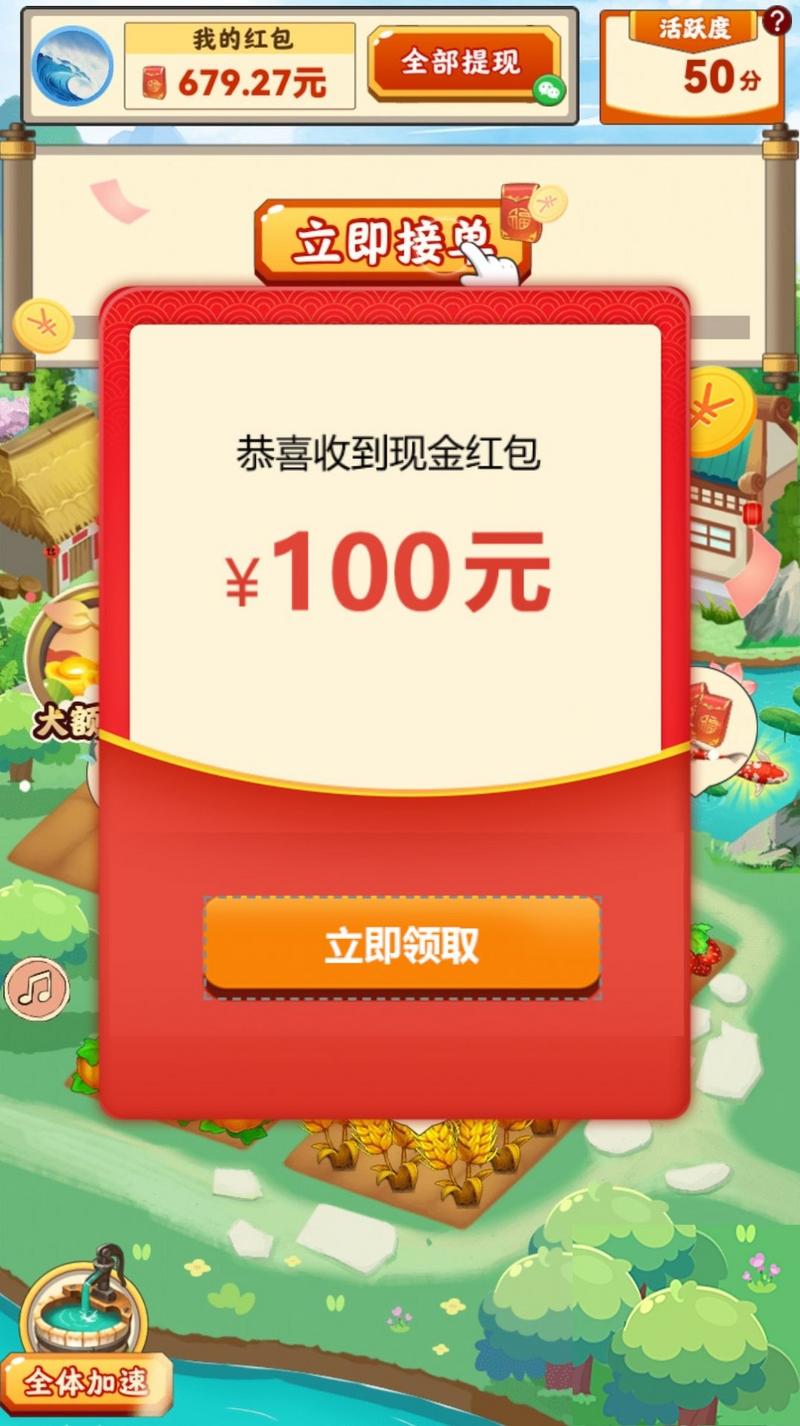Open the 活跃度 help question mark
Screen dimensions: 800x1426
point(776,20)
